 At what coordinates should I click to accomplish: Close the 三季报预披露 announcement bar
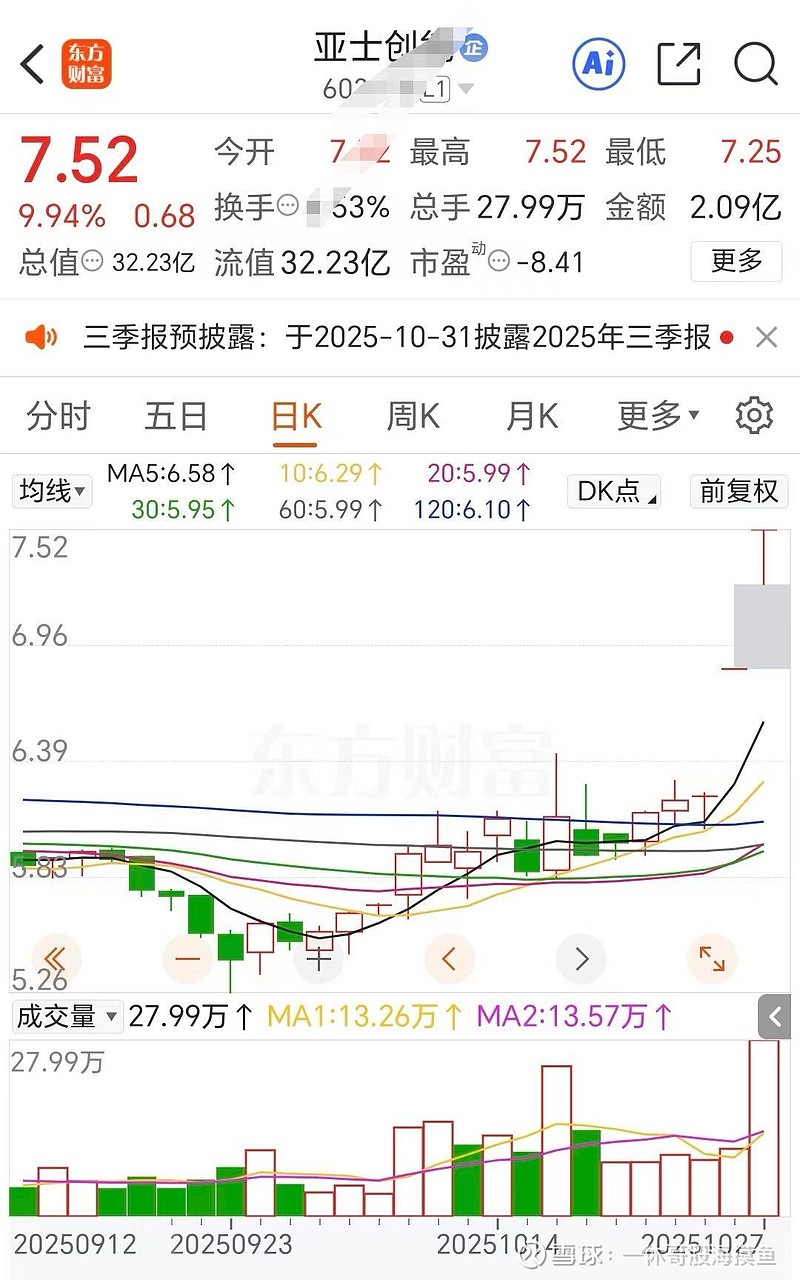tap(765, 336)
